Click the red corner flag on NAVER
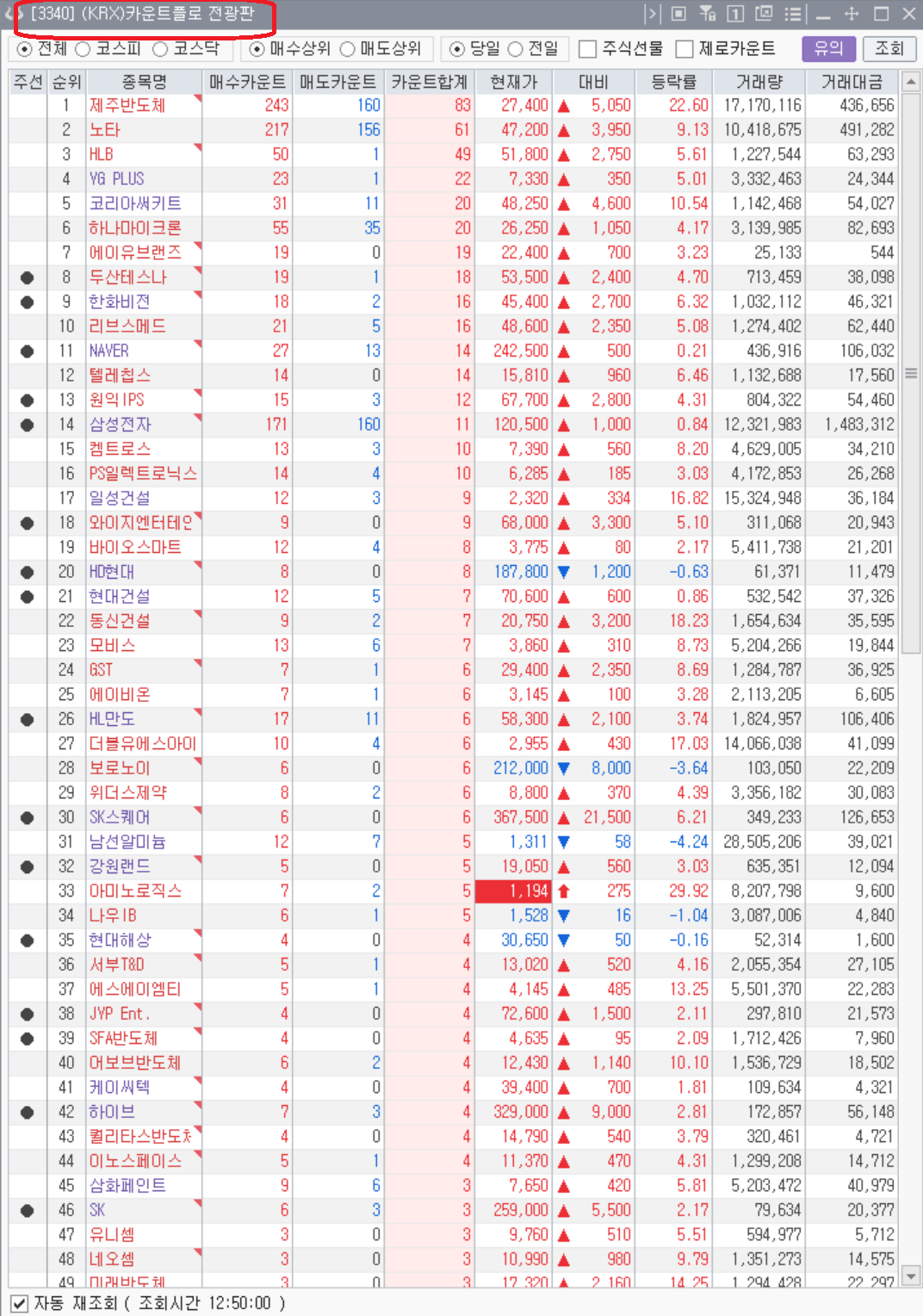923x1316 pixels. click(196, 345)
